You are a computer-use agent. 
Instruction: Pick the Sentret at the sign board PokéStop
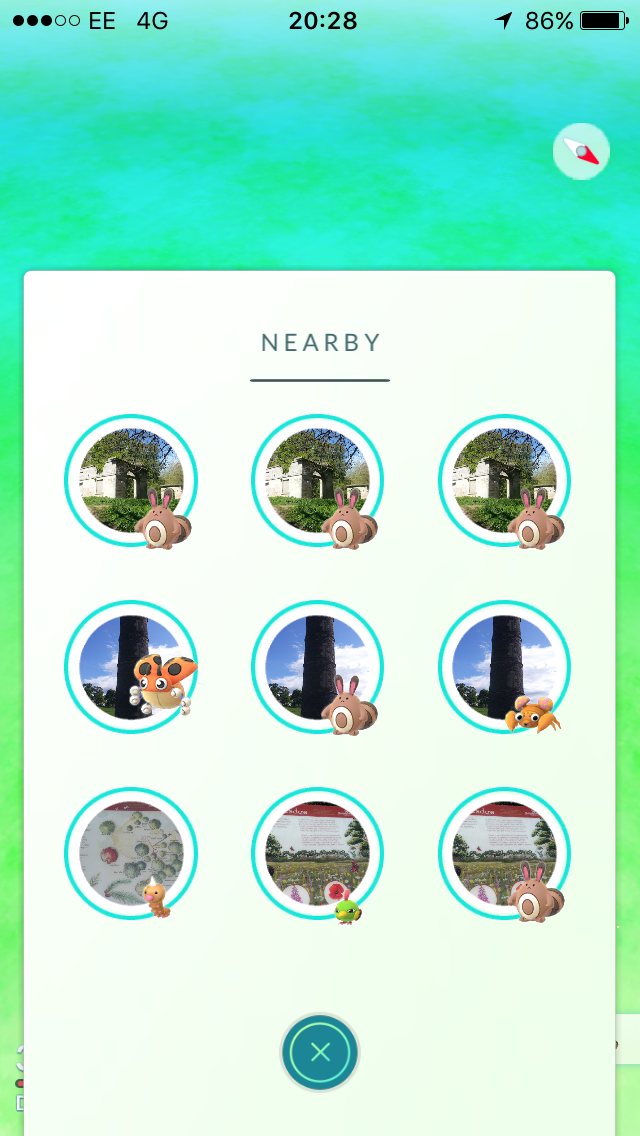505,854
